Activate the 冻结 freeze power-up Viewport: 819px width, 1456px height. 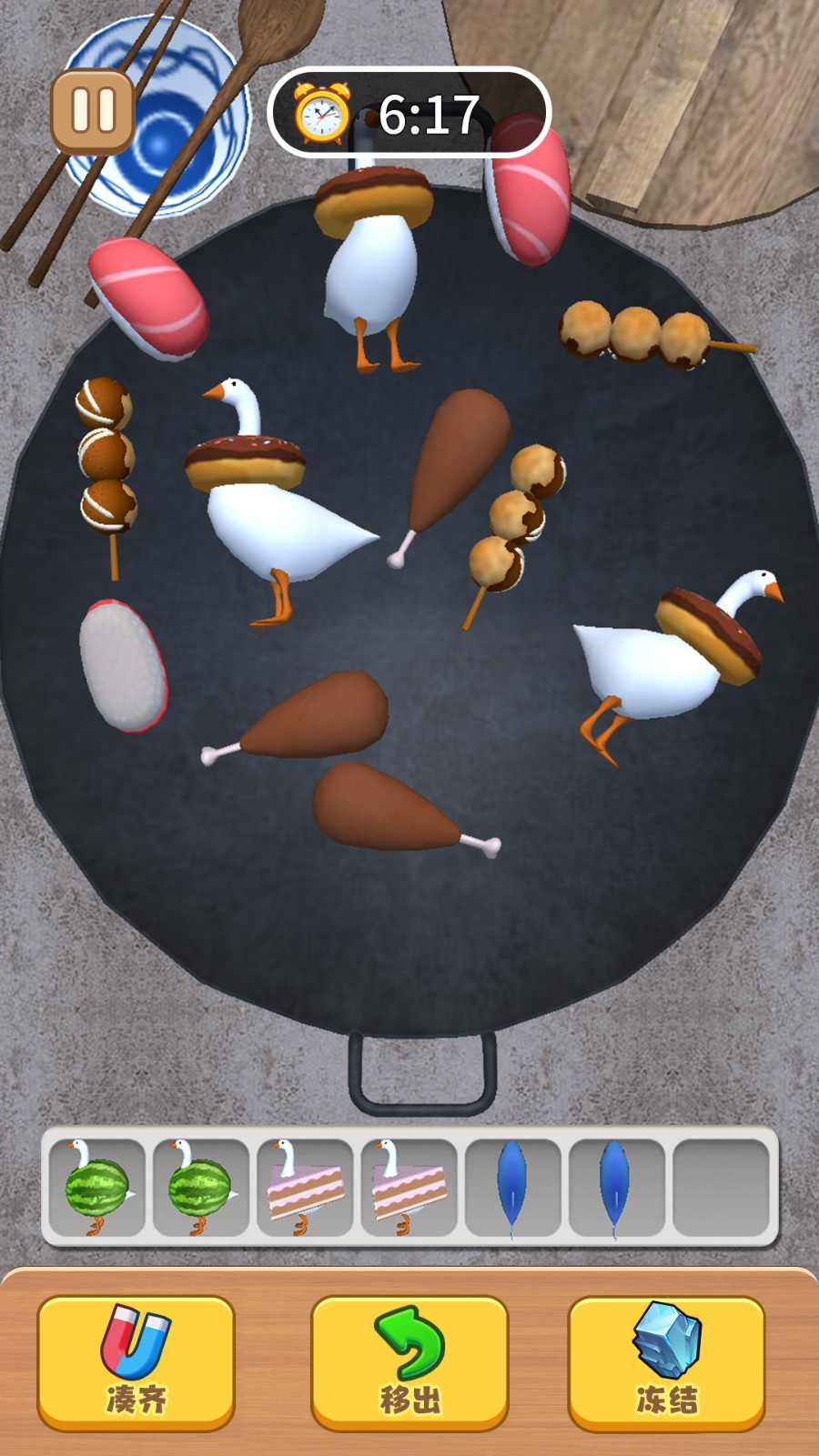[x=666, y=1361]
